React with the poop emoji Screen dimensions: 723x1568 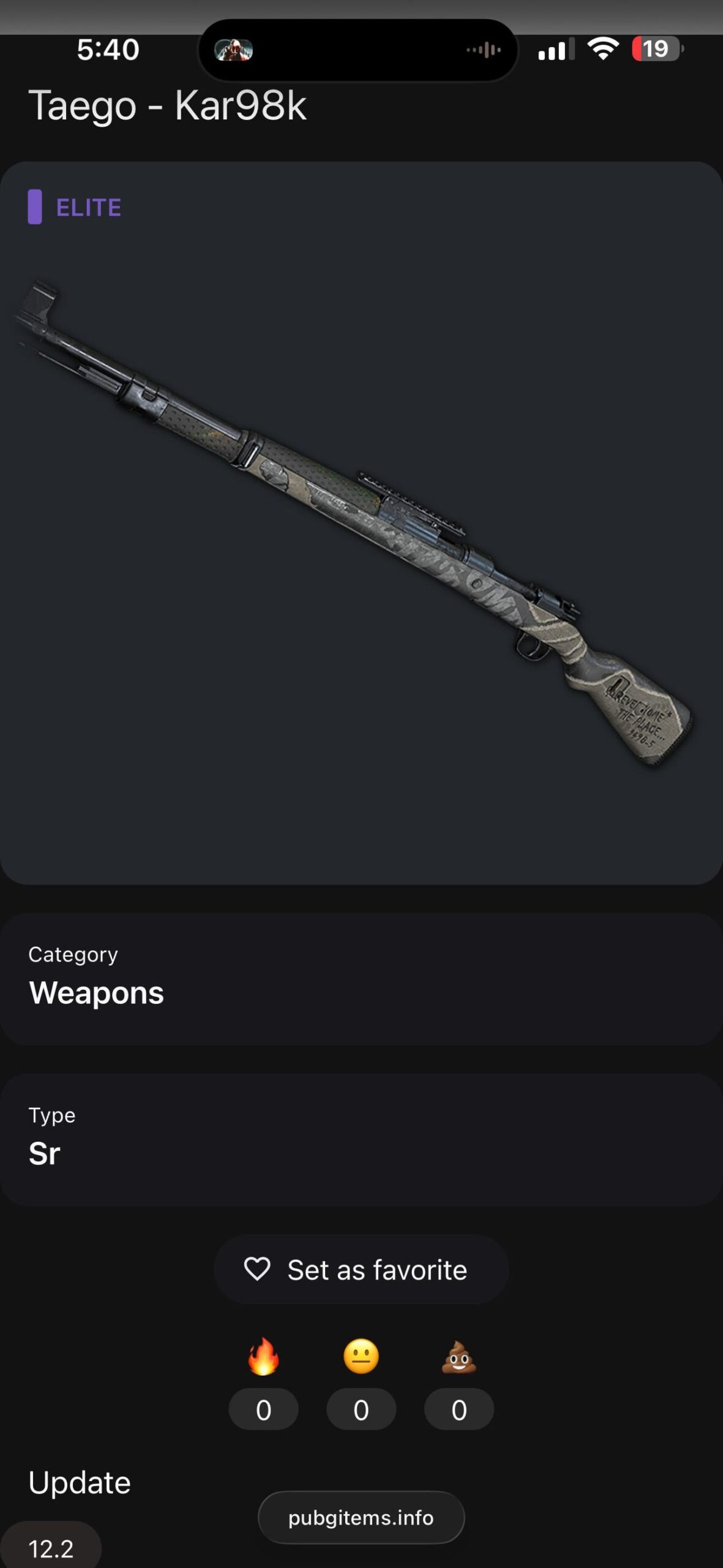(x=459, y=1356)
